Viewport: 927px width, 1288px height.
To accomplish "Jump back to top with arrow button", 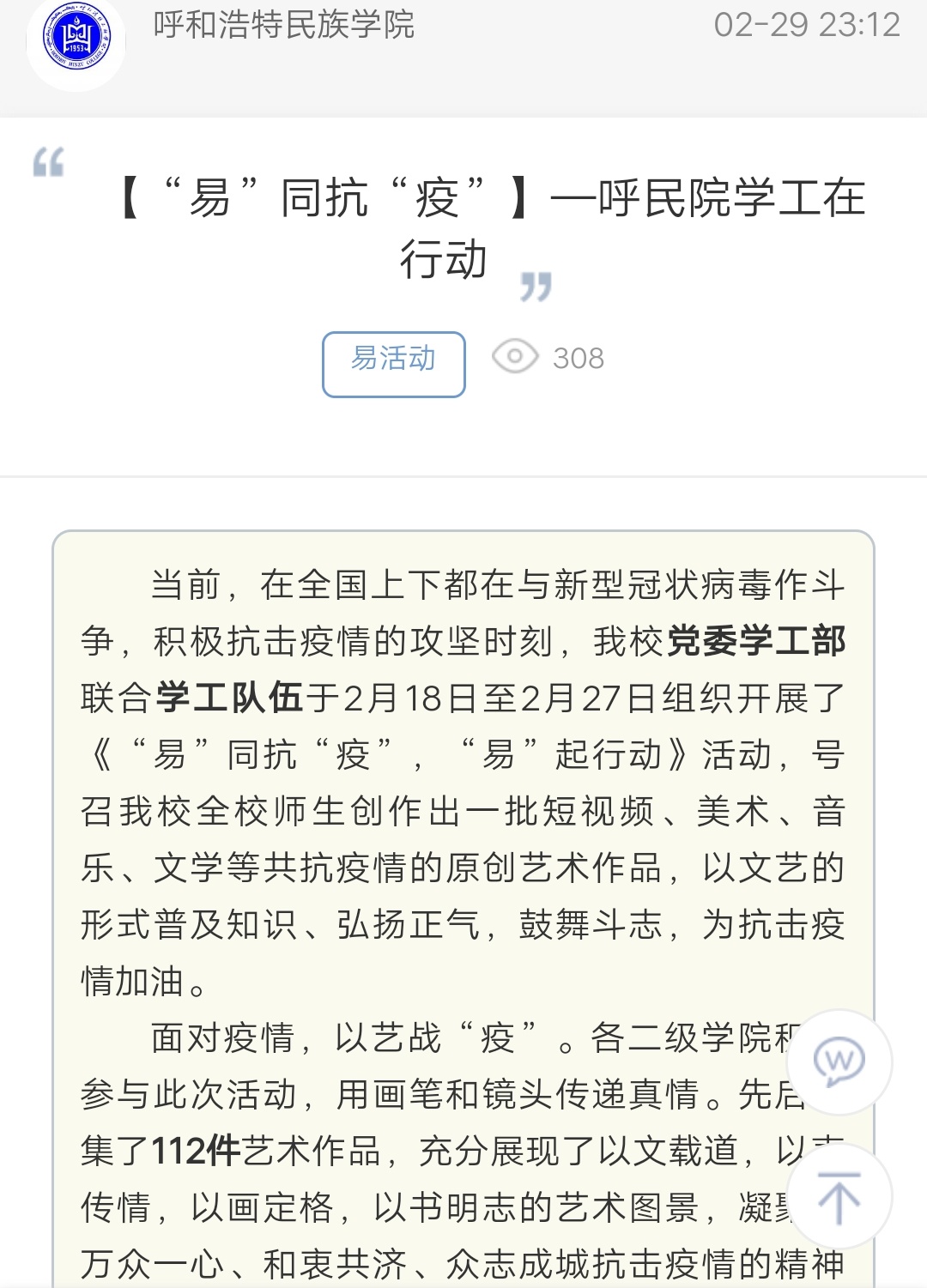I will pos(839,1196).
